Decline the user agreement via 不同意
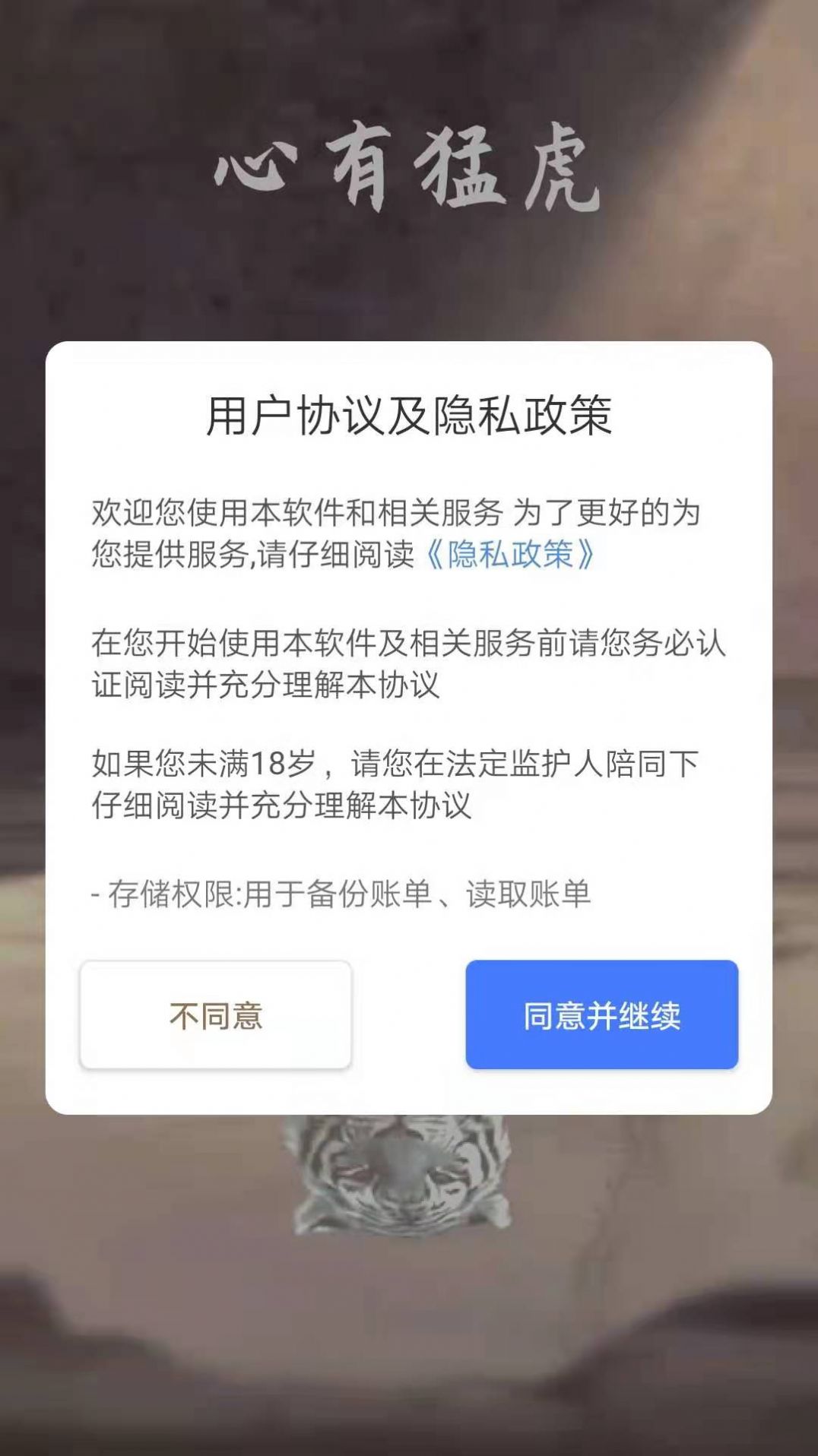The height and width of the screenshot is (1456, 818). (x=217, y=1017)
